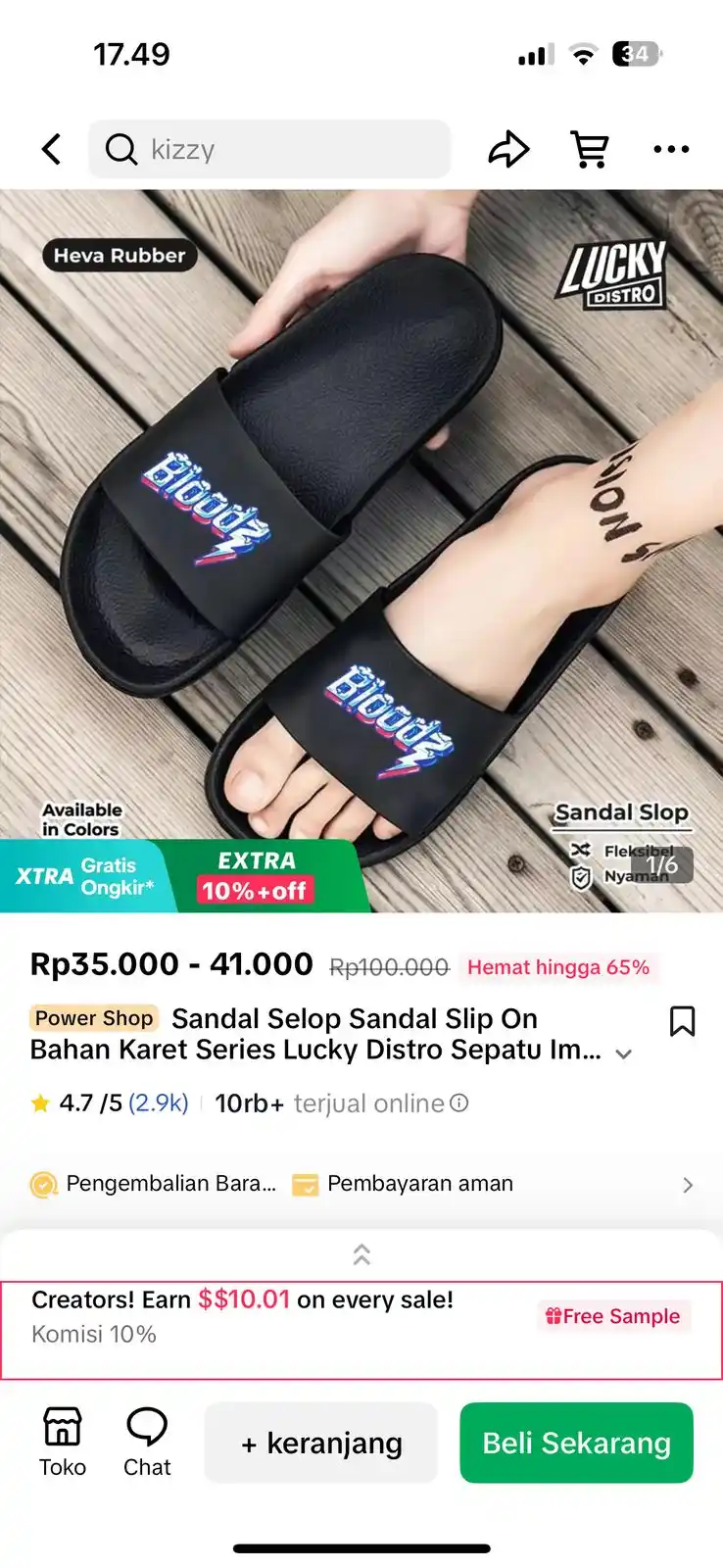Screen dimensions: 723x1568
Task: Expand the full product title
Action: [x=623, y=1054]
